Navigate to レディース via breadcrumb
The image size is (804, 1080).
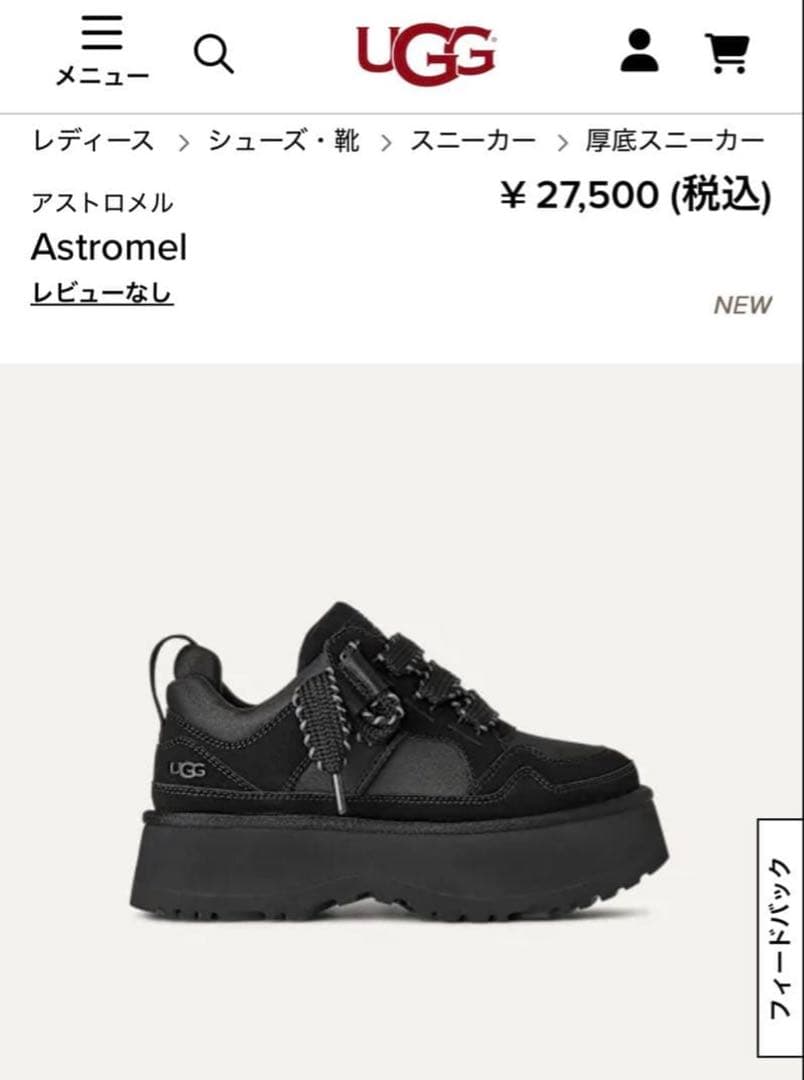(x=91, y=140)
